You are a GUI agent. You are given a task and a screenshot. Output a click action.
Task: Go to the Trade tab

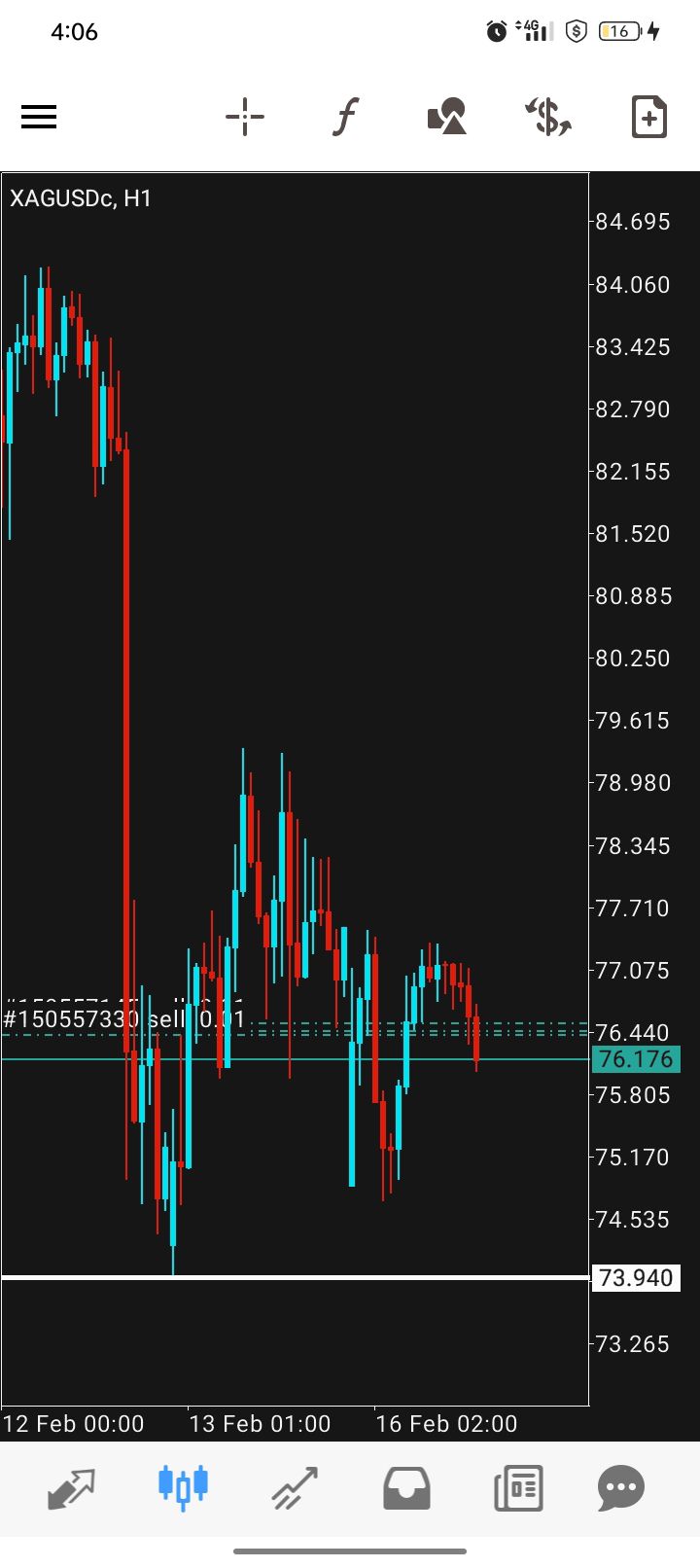coord(295,1487)
